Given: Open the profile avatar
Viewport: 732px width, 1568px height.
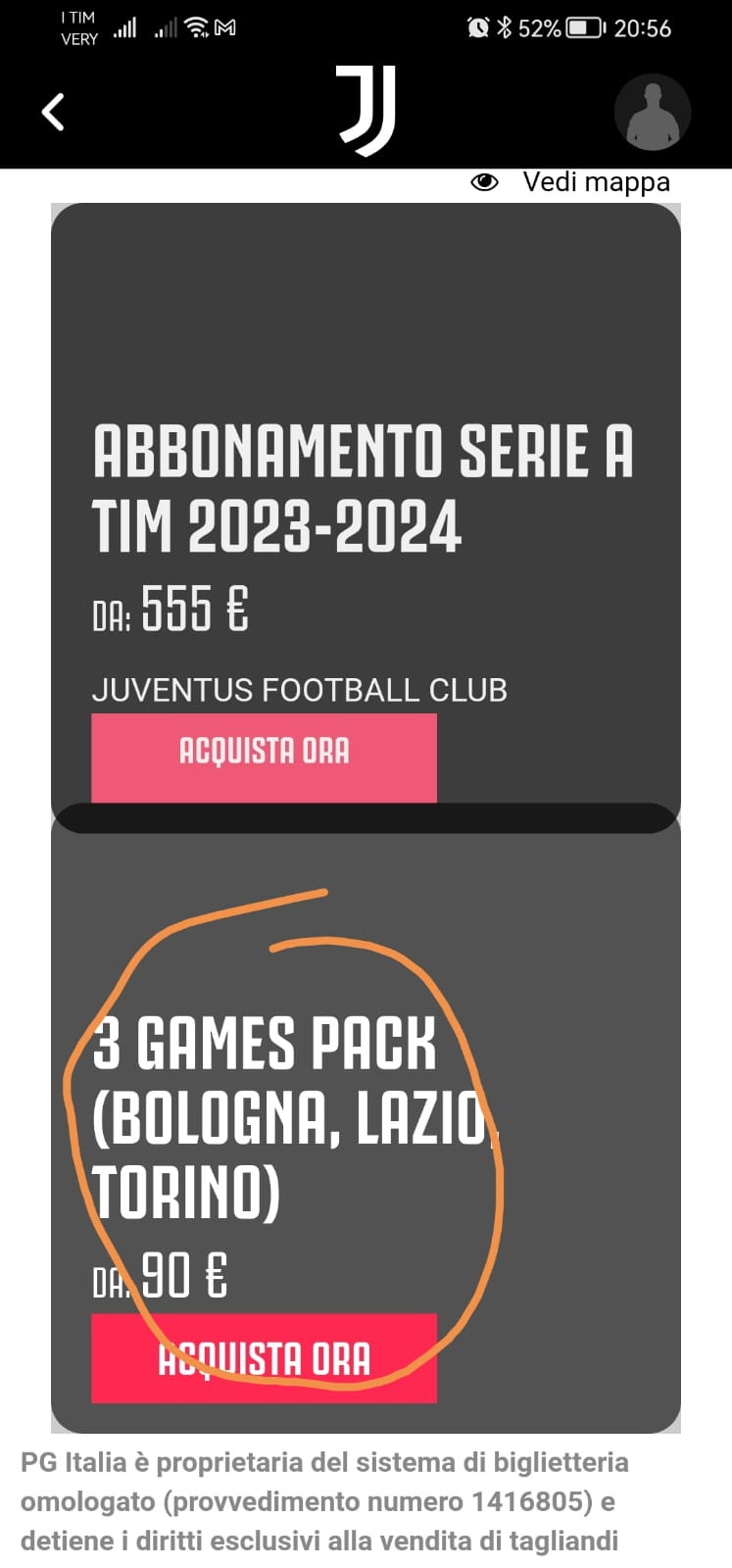Looking at the screenshot, I should 653,112.
